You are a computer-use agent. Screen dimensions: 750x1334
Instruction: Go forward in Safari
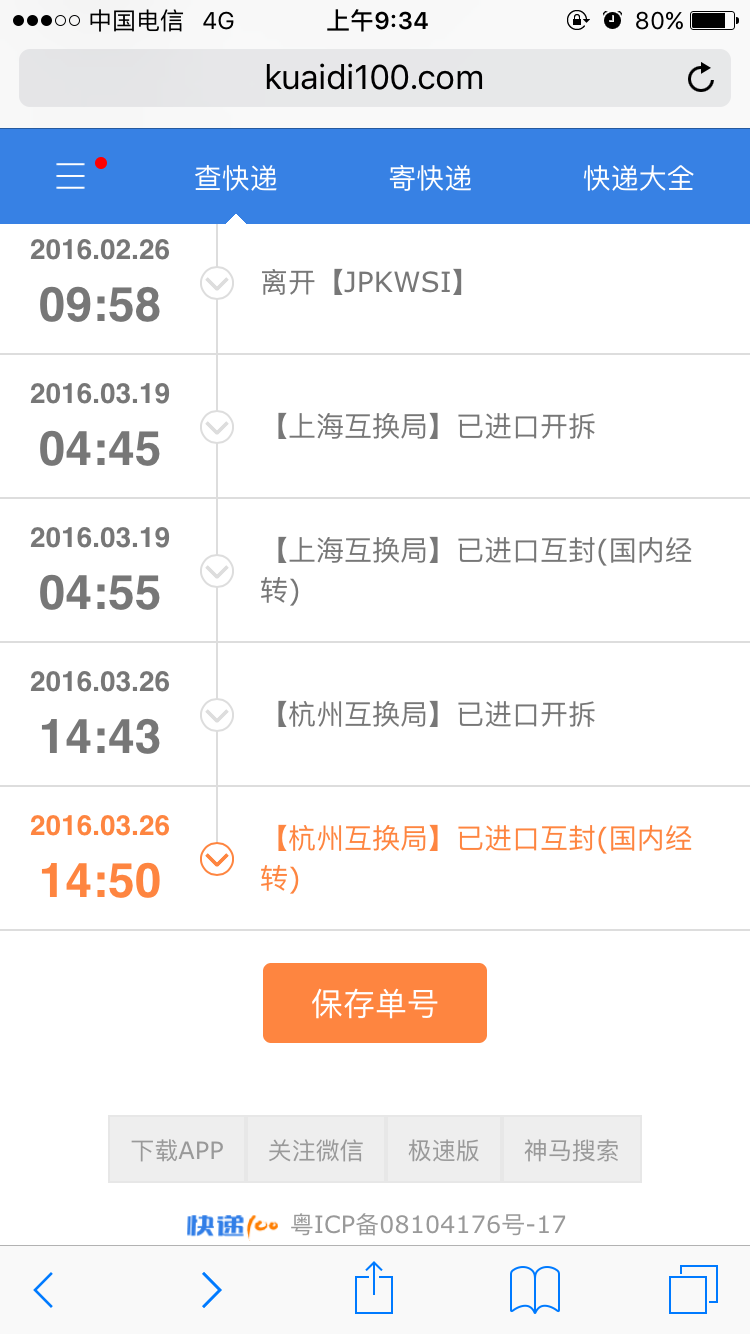click(x=211, y=1290)
